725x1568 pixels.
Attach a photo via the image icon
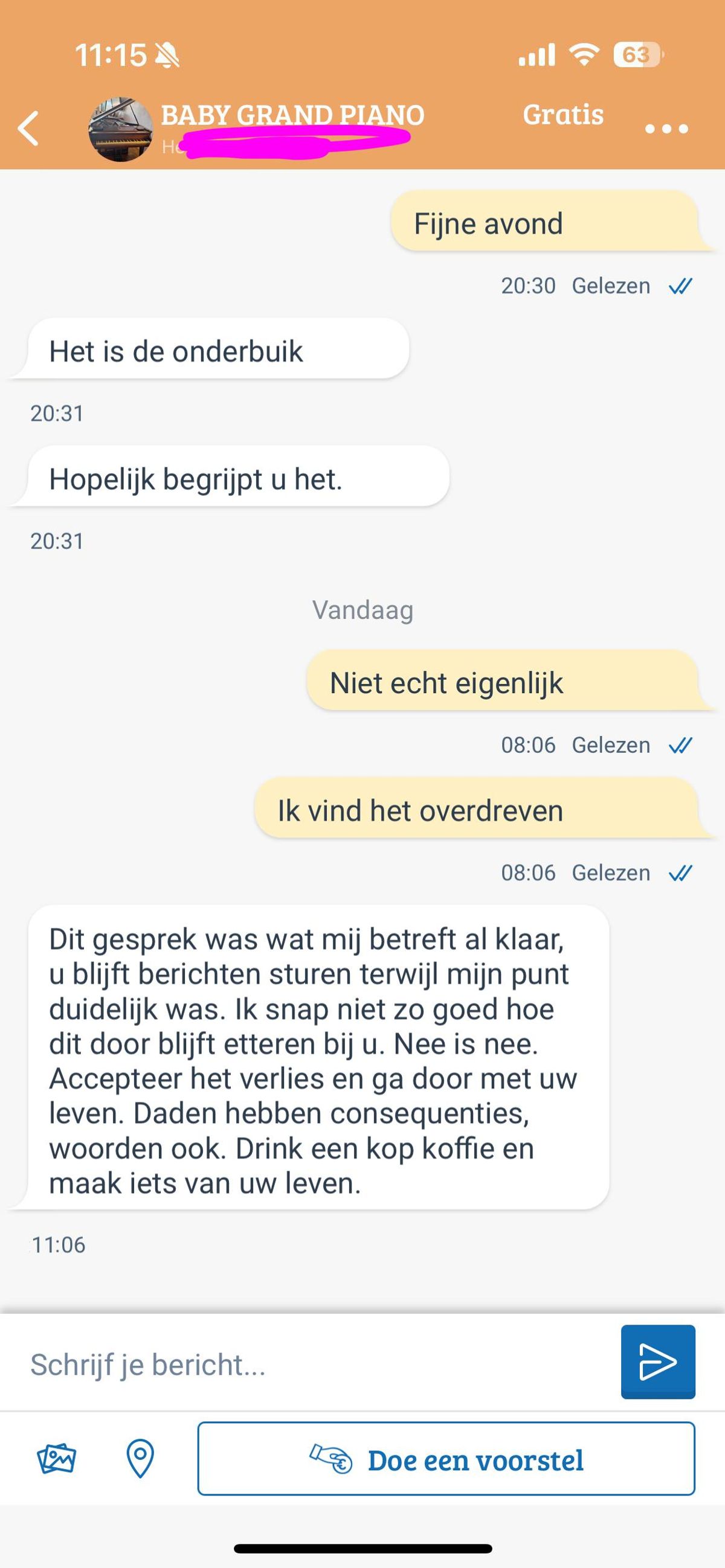[57, 1459]
